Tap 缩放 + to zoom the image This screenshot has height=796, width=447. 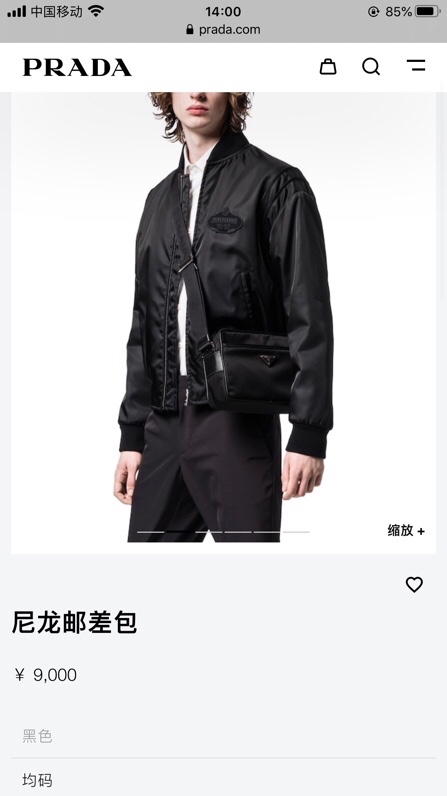coord(406,530)
